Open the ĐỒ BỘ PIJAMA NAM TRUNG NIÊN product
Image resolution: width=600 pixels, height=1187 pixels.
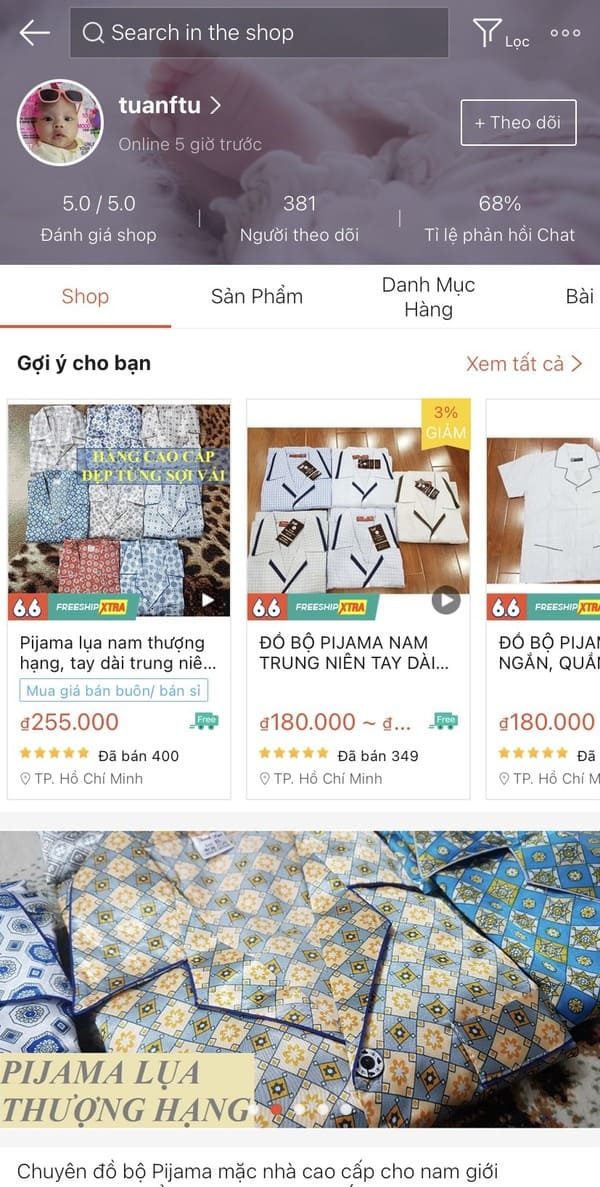coord(357,598)
